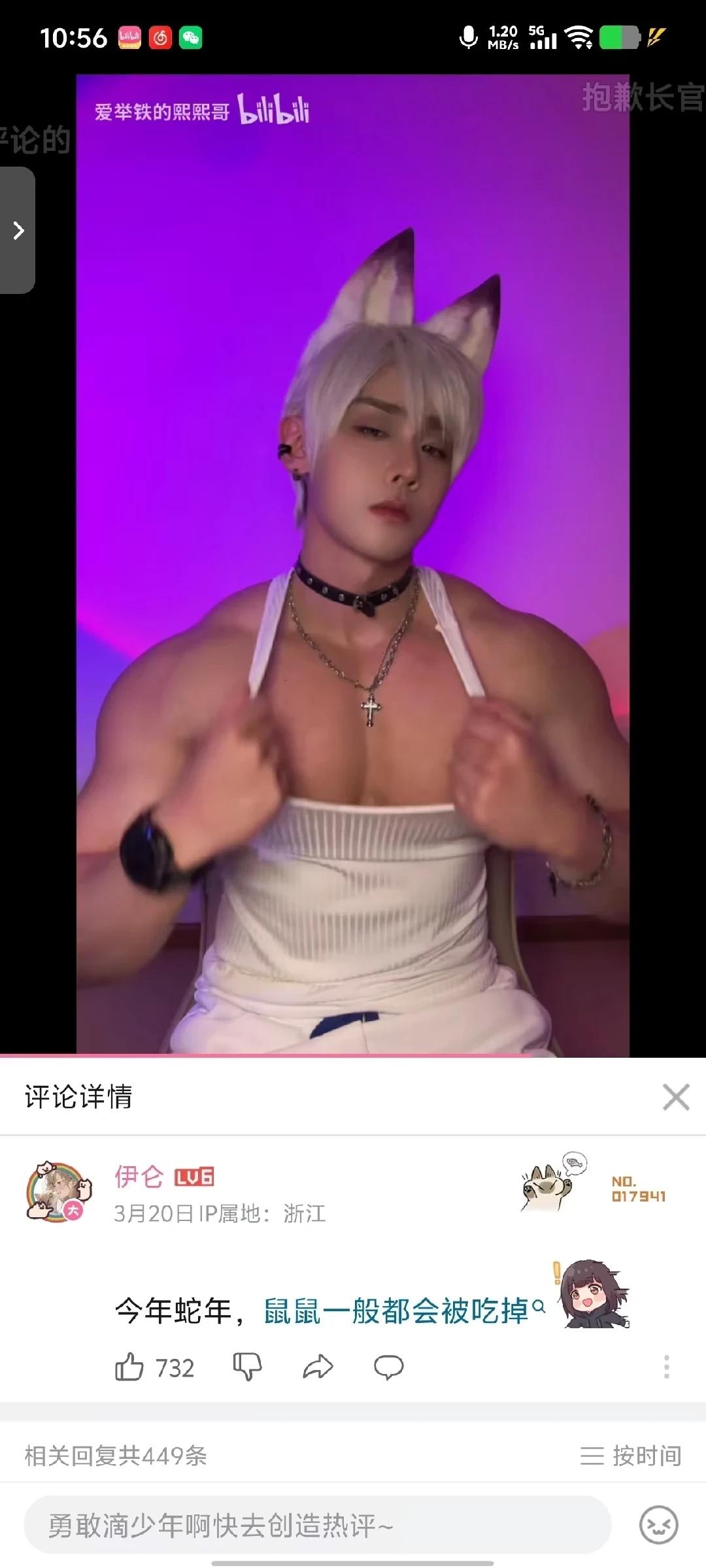Open the username 伊仑
Screen dimensions: 706x1568
coord(139,1177)
